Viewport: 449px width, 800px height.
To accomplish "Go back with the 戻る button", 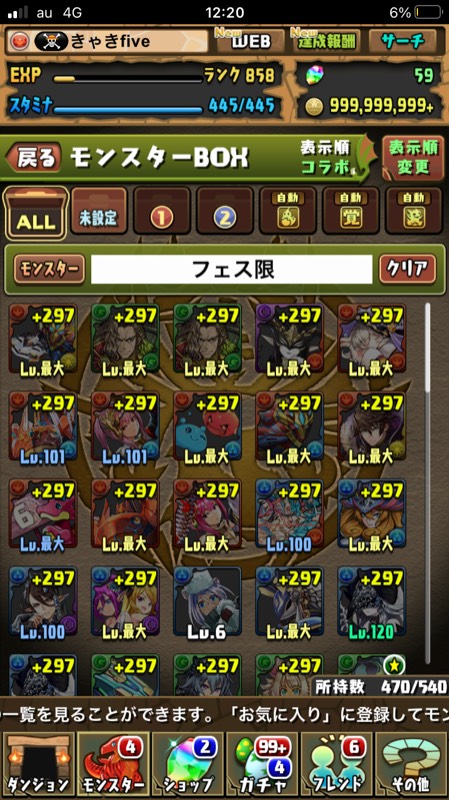I will pos(34,157).
